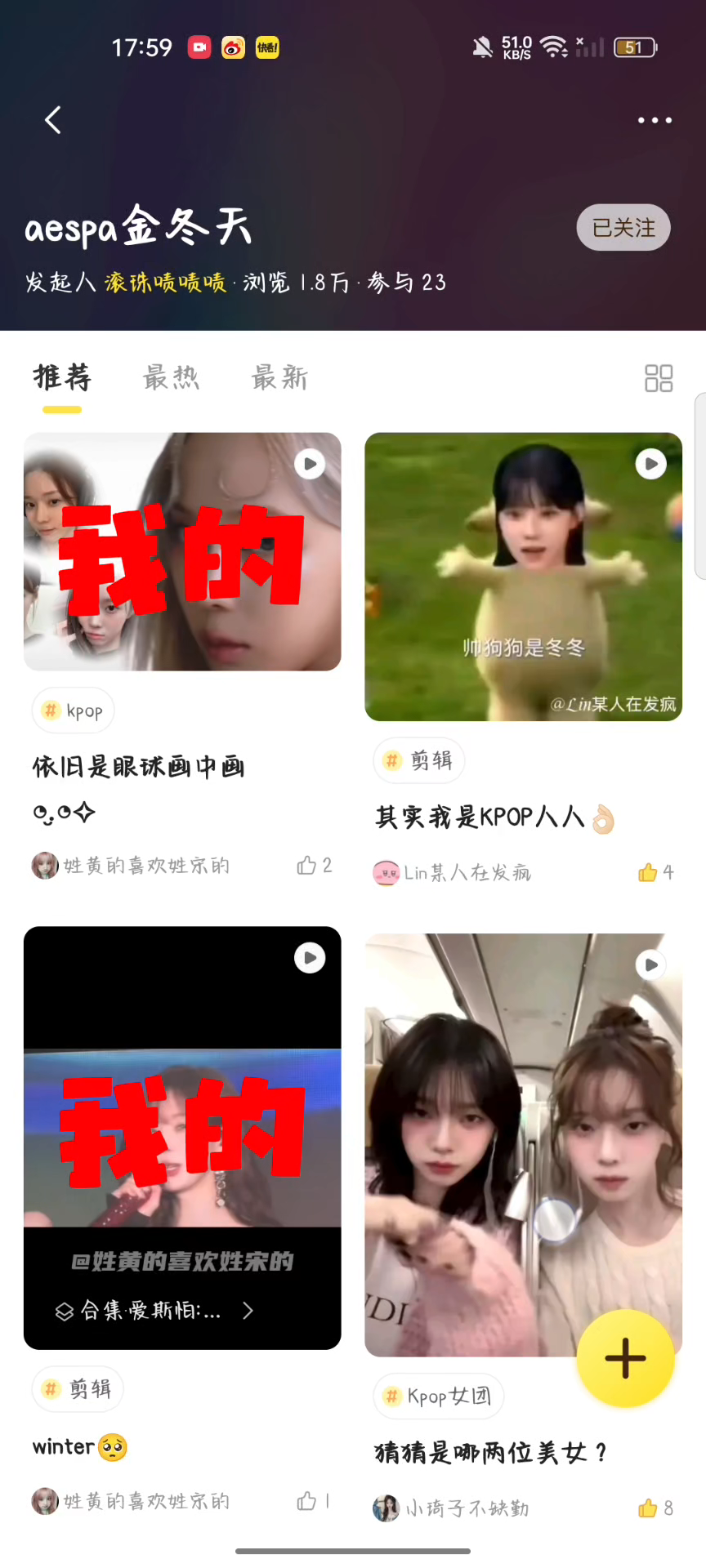The width and height of the screenshot is (706, 1568).
Task: Go back using the top-left arrow
Action: 53,120
